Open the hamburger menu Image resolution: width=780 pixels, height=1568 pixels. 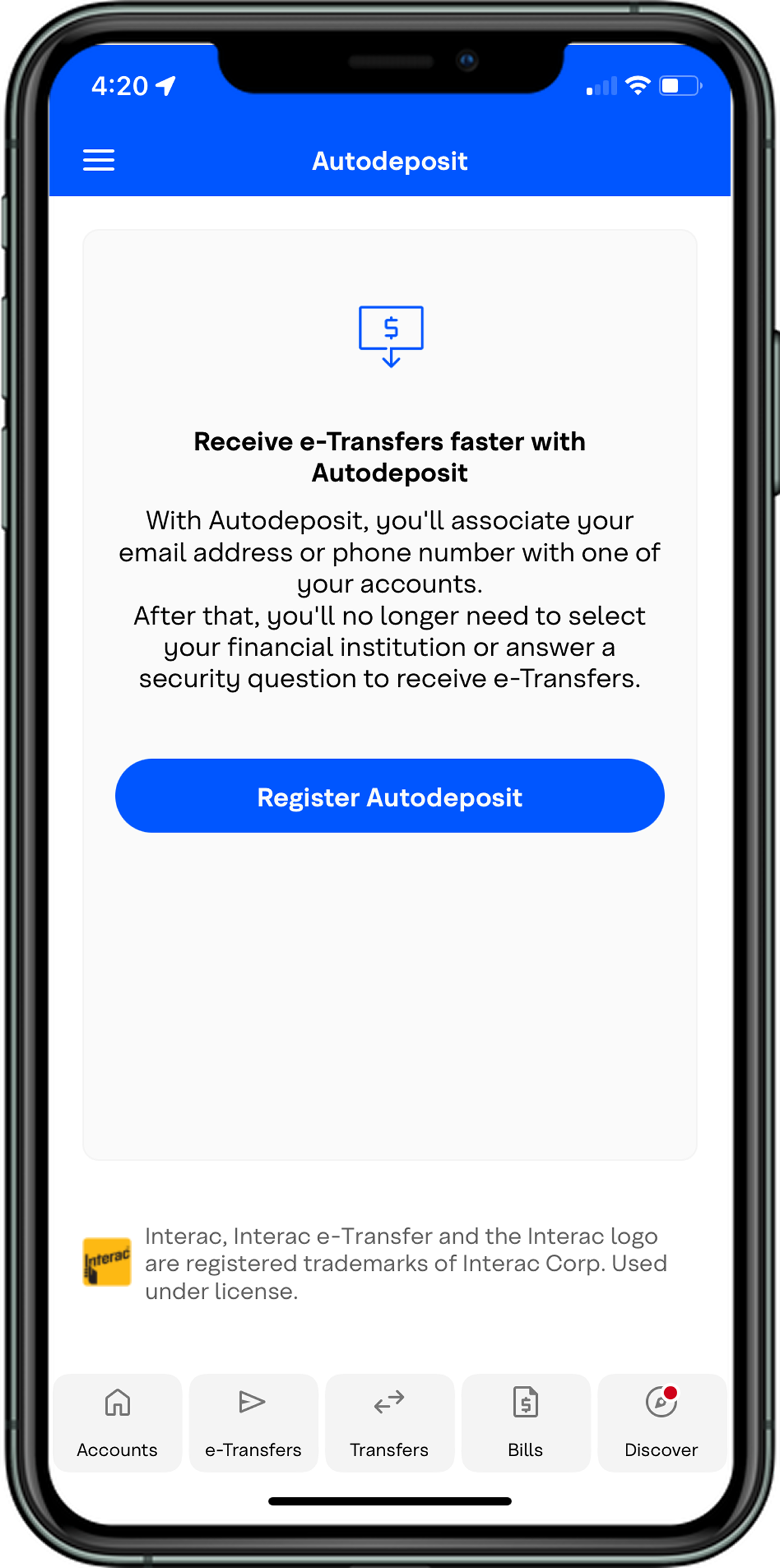click(x=99, y=160)
